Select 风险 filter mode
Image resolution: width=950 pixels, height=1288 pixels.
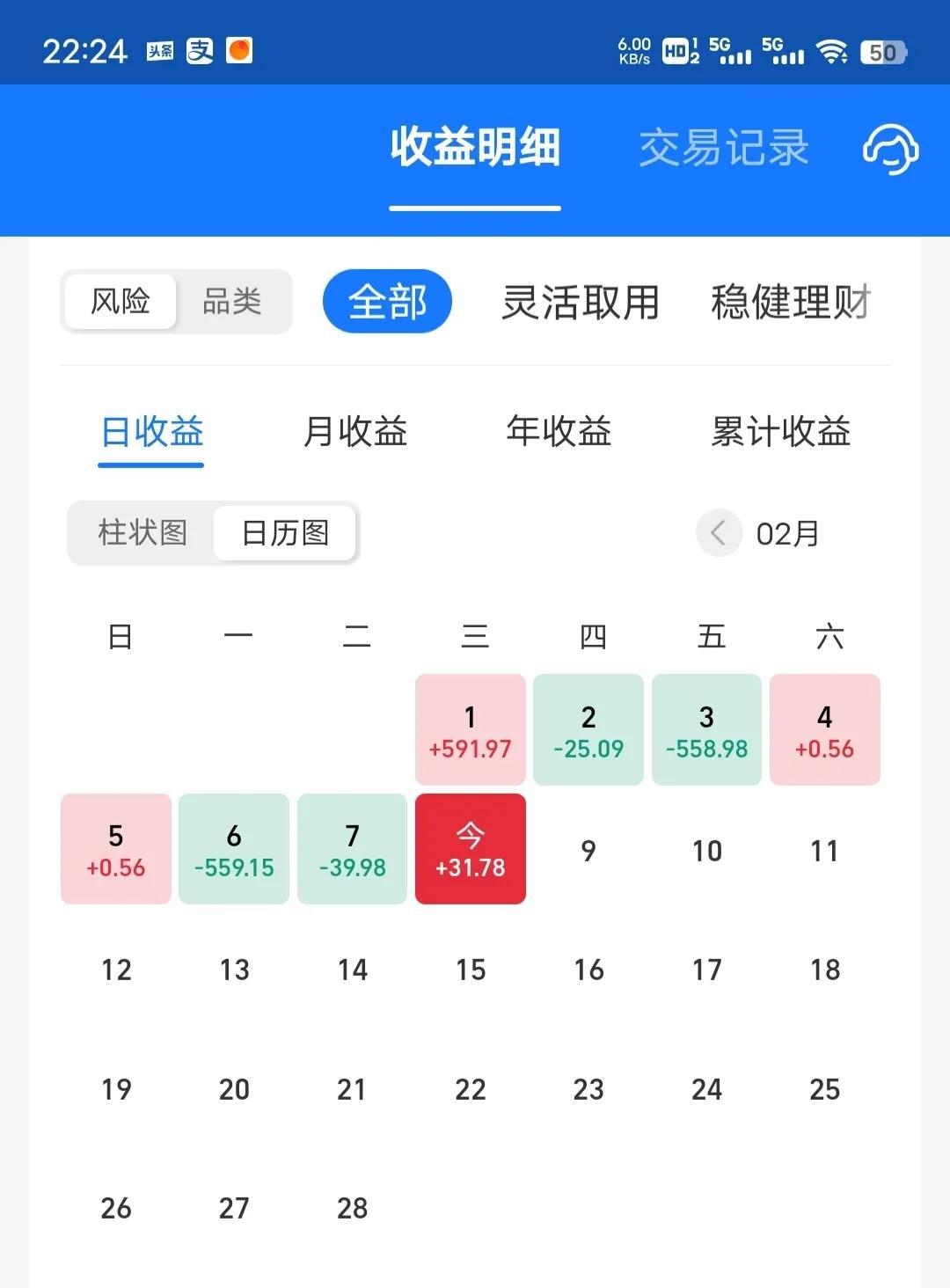click(x=121, y=302)
